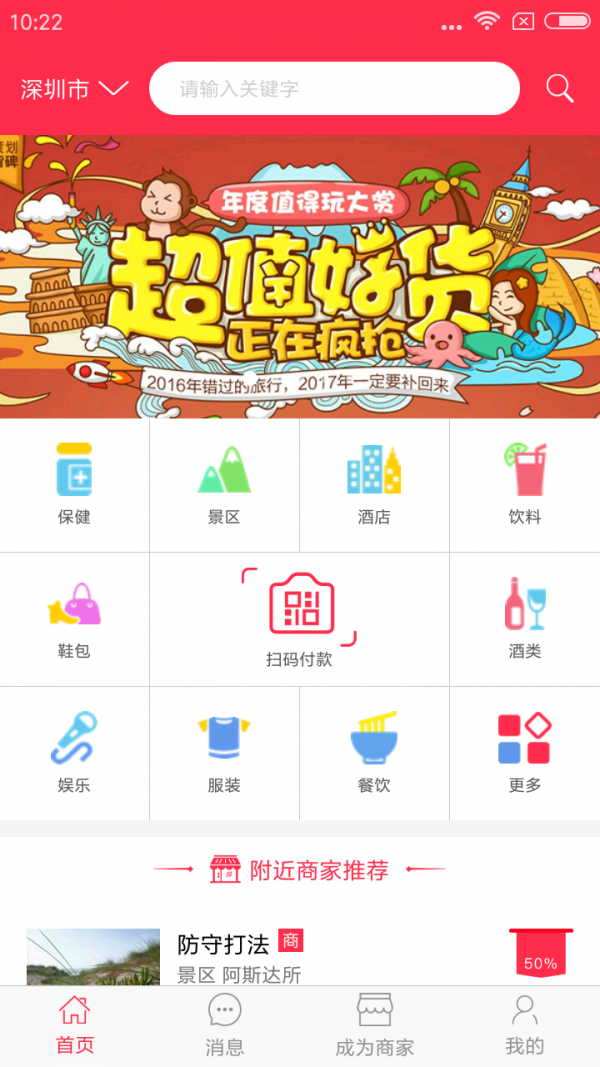Select the 娱乐 category
This screenshot has height=1067, width=600.
pos(74,753)
